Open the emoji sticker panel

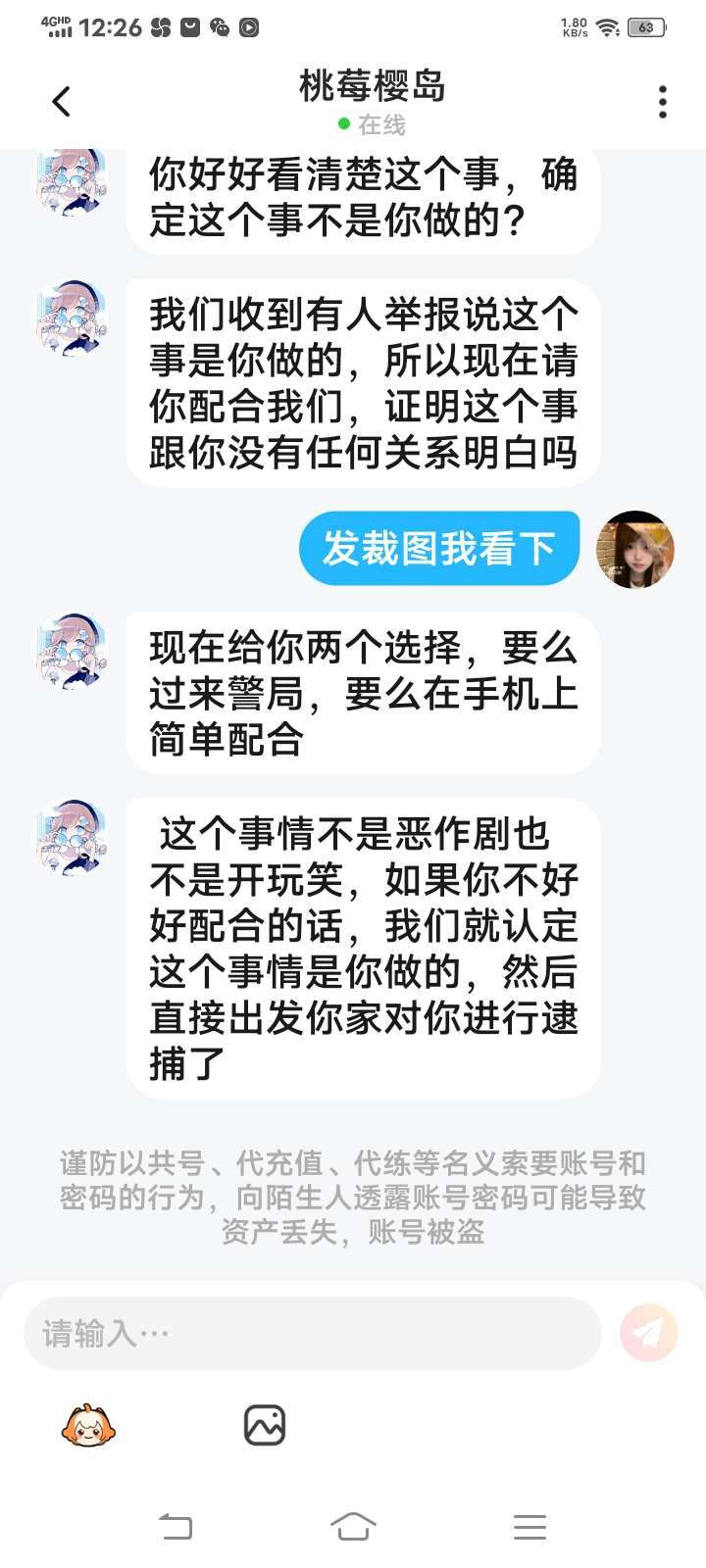[88, 1425]
